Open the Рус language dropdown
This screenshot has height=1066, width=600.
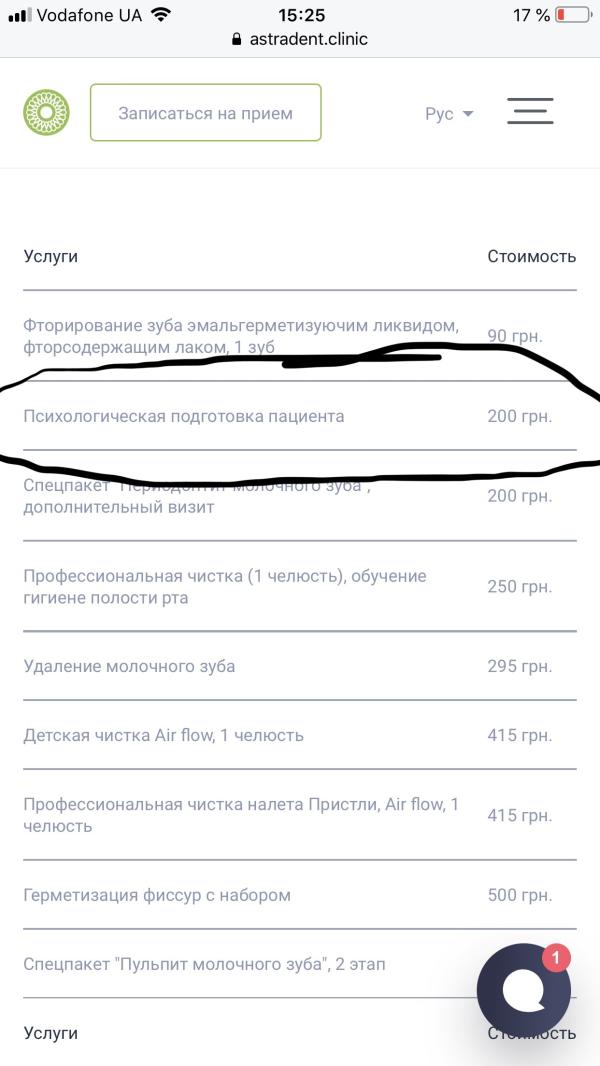pyautogui.click(x=448, y=114)
